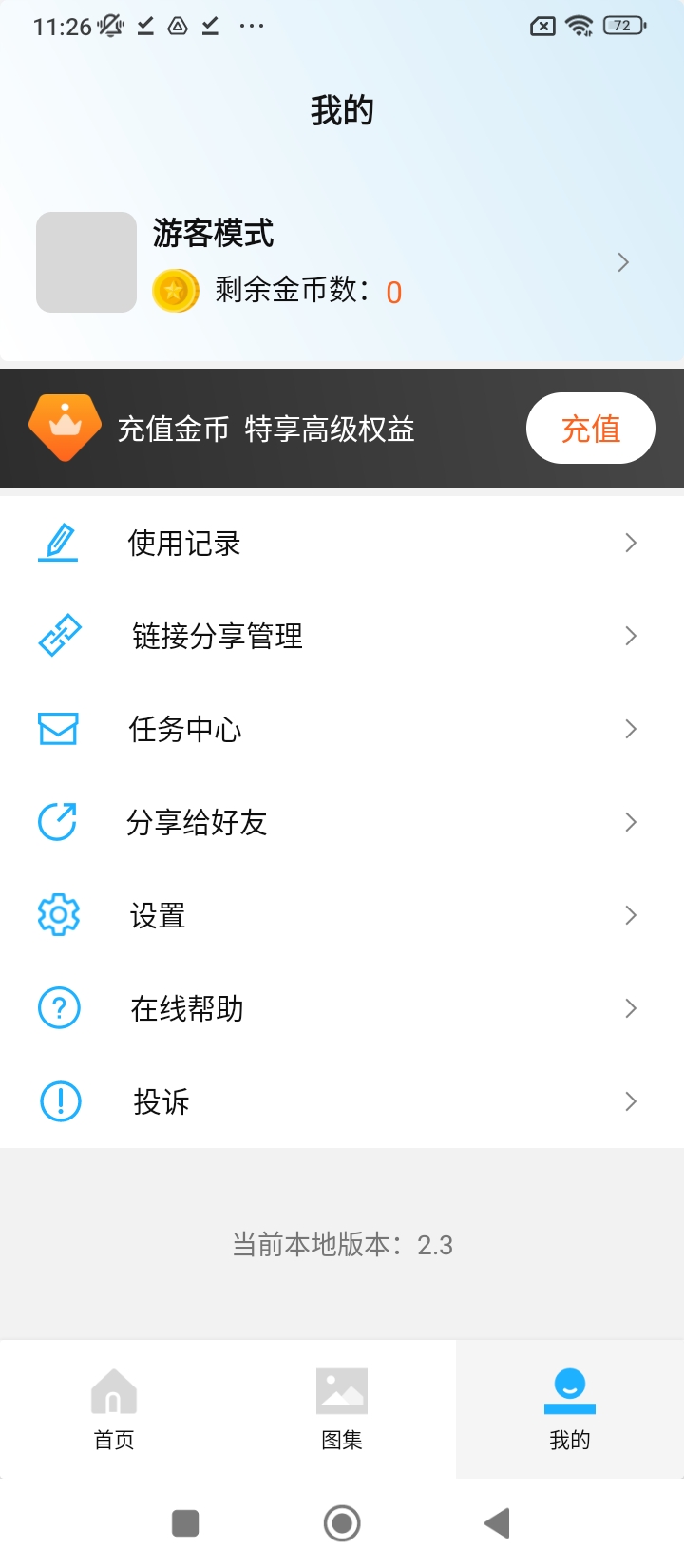The width and height of the screenshot is (684, 1568).
Task: Go to 链接分享管理
Action: click(342, 636)
